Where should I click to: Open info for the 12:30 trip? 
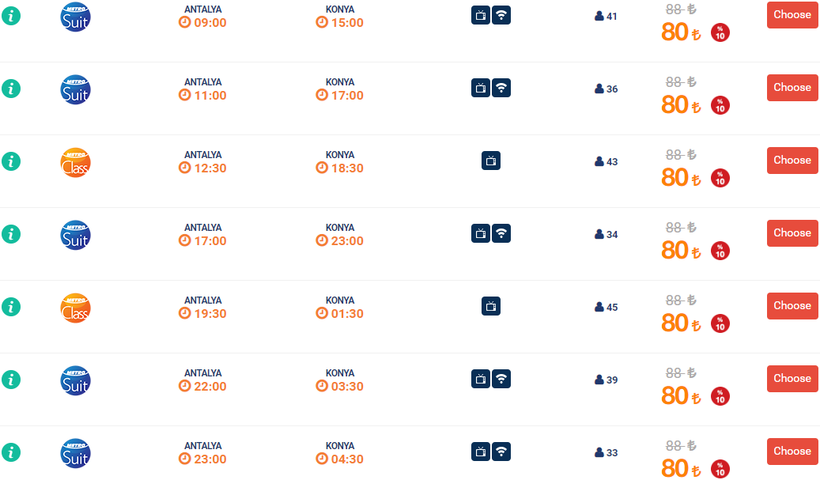11,161
